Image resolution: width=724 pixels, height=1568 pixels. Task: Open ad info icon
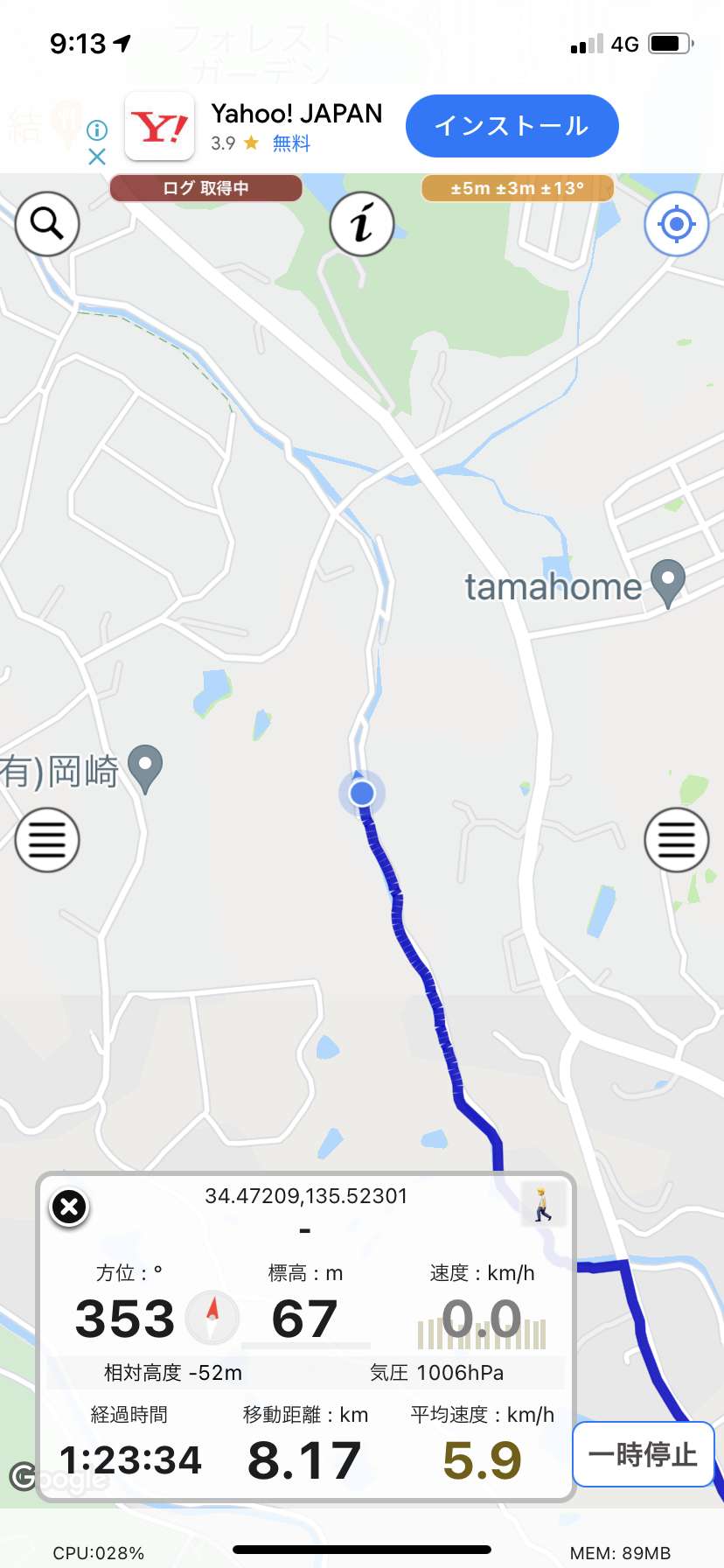pyautogui.click(x=97, y=130)
